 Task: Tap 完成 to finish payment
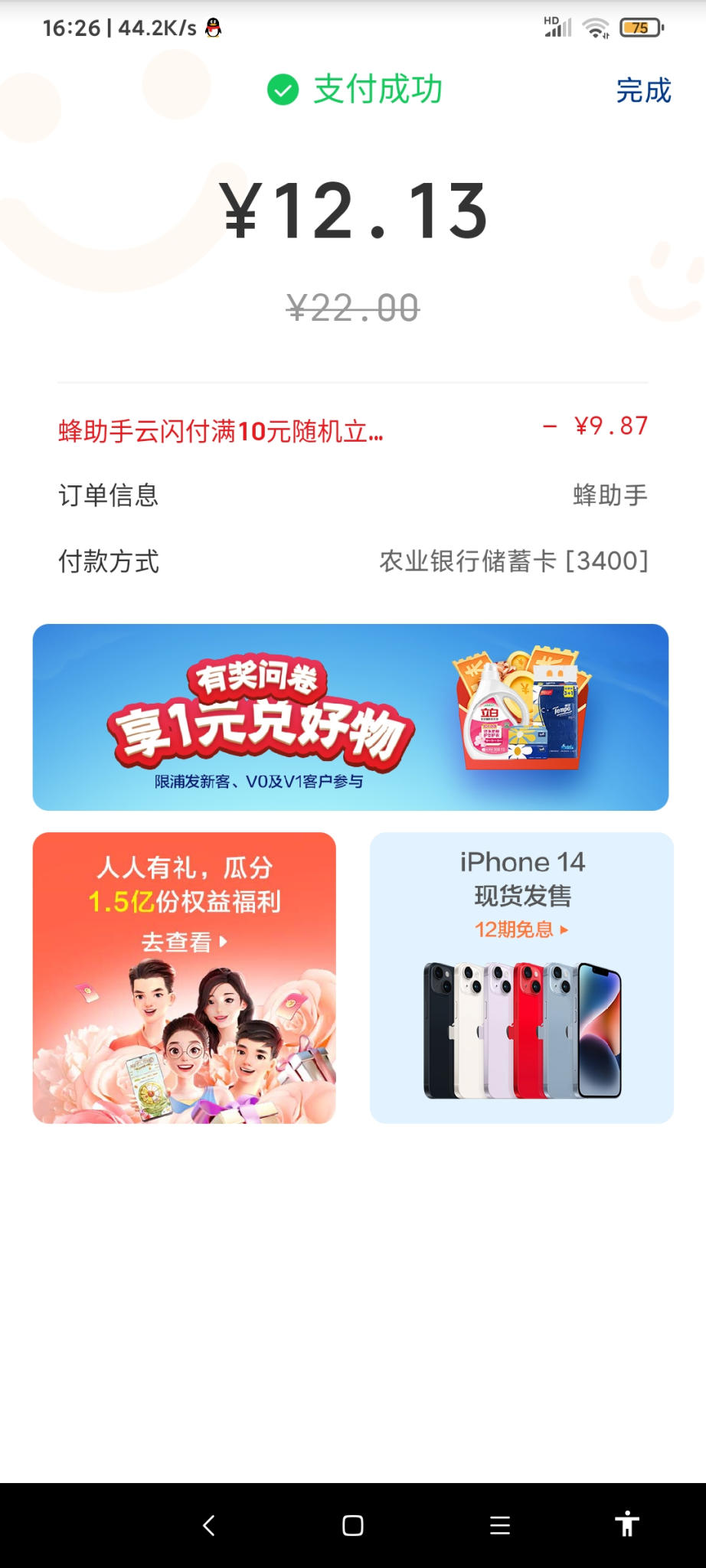pos(643,90)
